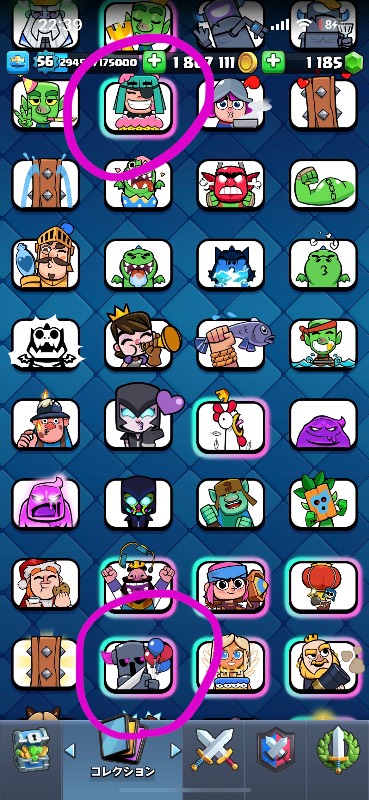This screenshot has height=800, width=369.
Task: Select the Santa holding cookie emote
Action: tap(46, 584)
